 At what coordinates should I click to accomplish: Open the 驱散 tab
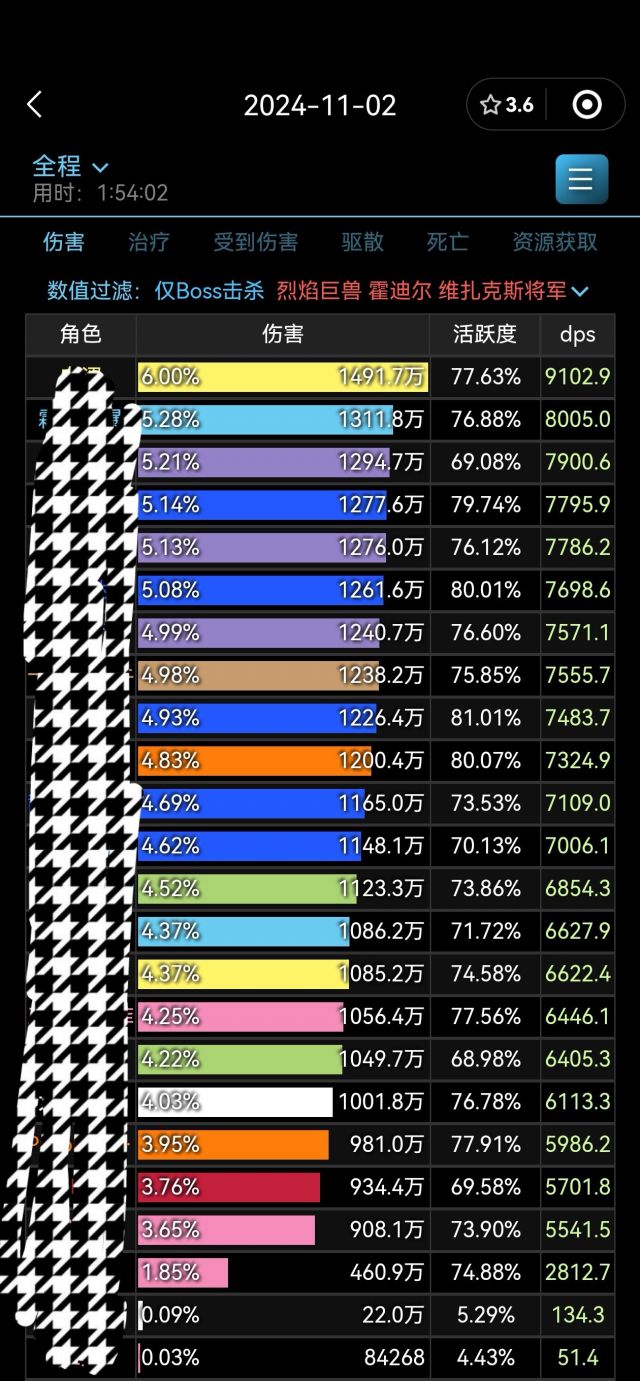coord(362,242)
